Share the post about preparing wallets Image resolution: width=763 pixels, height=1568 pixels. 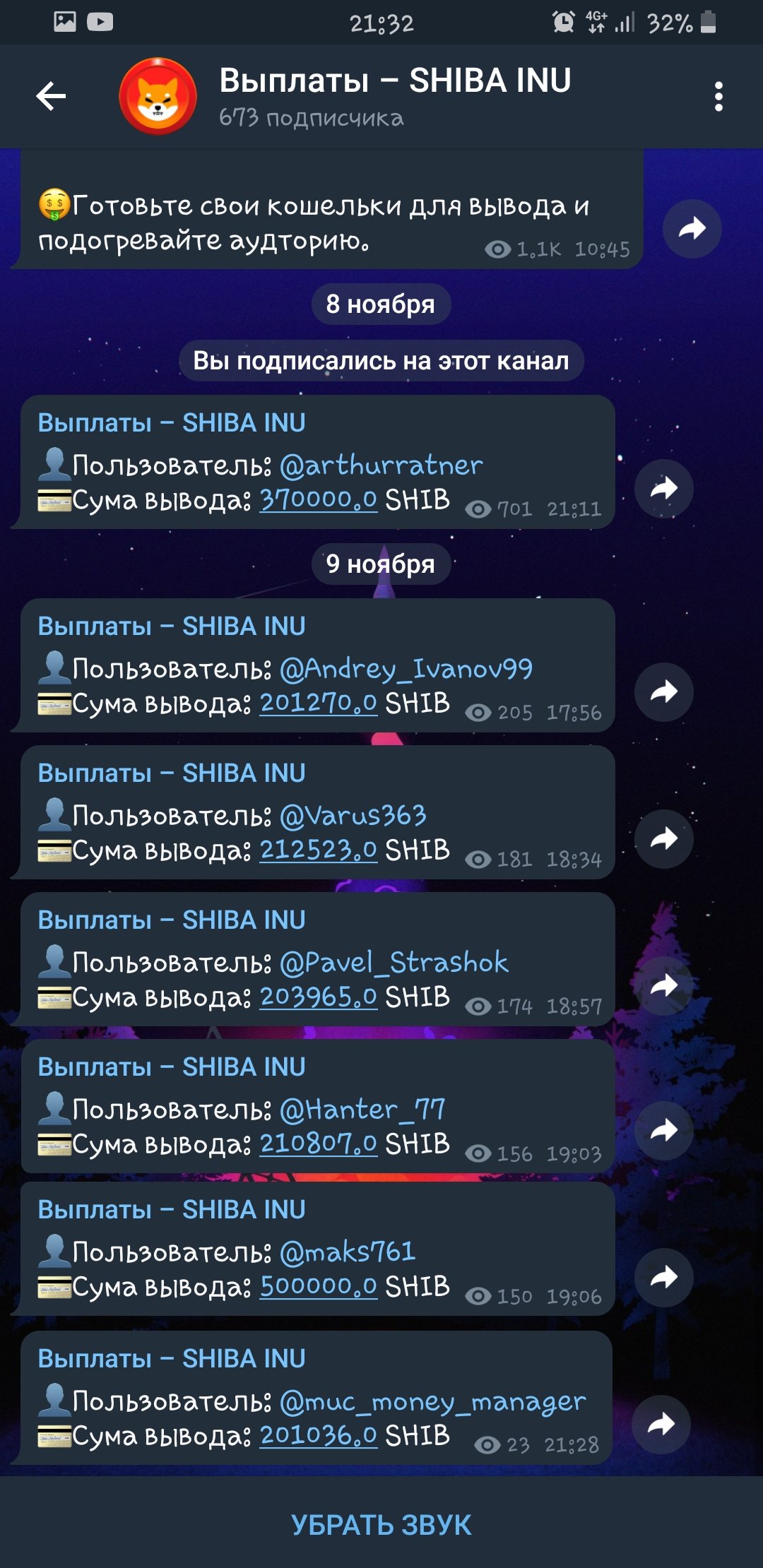point(692,229)
